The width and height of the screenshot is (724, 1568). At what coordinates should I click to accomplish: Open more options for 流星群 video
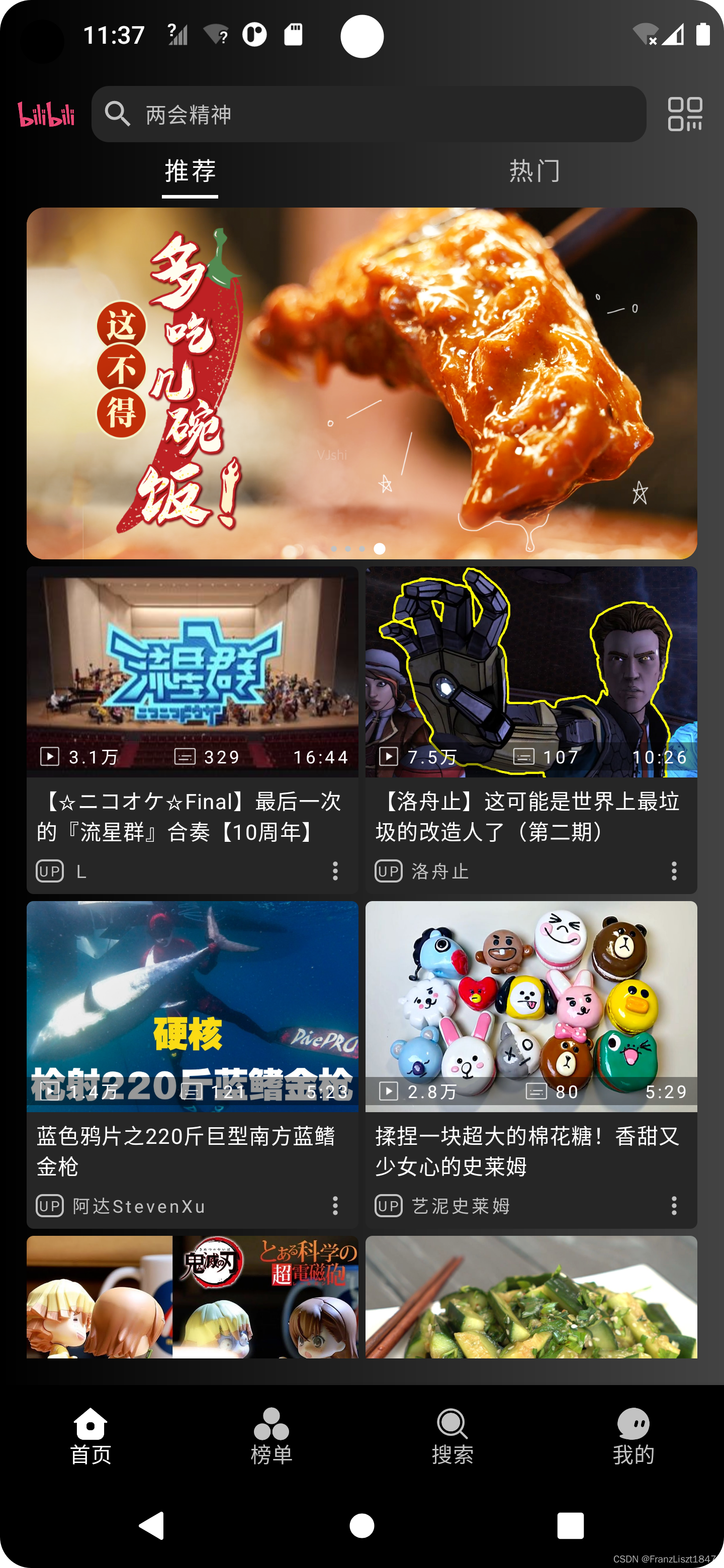coord(335,871)
